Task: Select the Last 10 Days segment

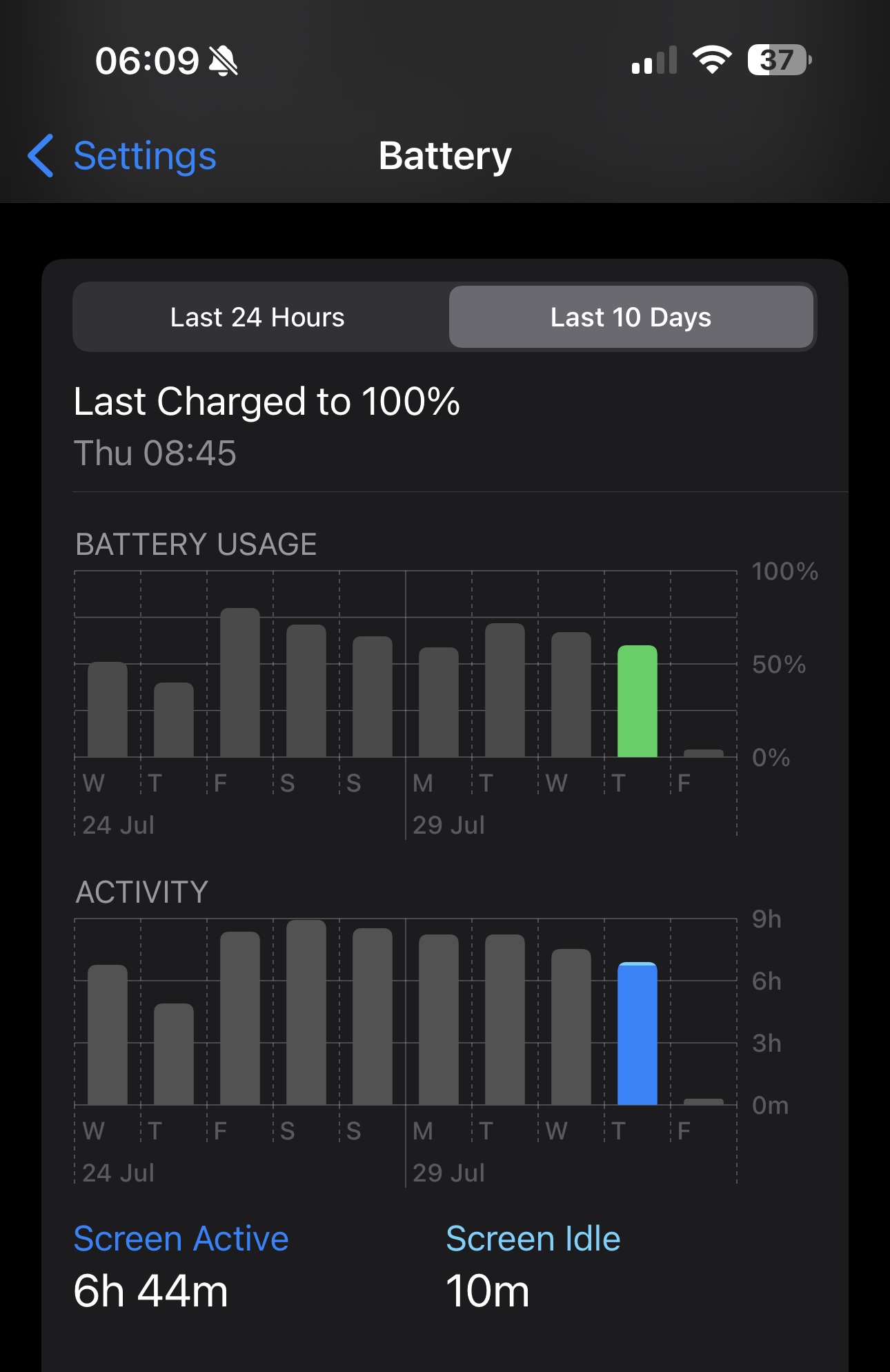Action: (x=631, y=317)
